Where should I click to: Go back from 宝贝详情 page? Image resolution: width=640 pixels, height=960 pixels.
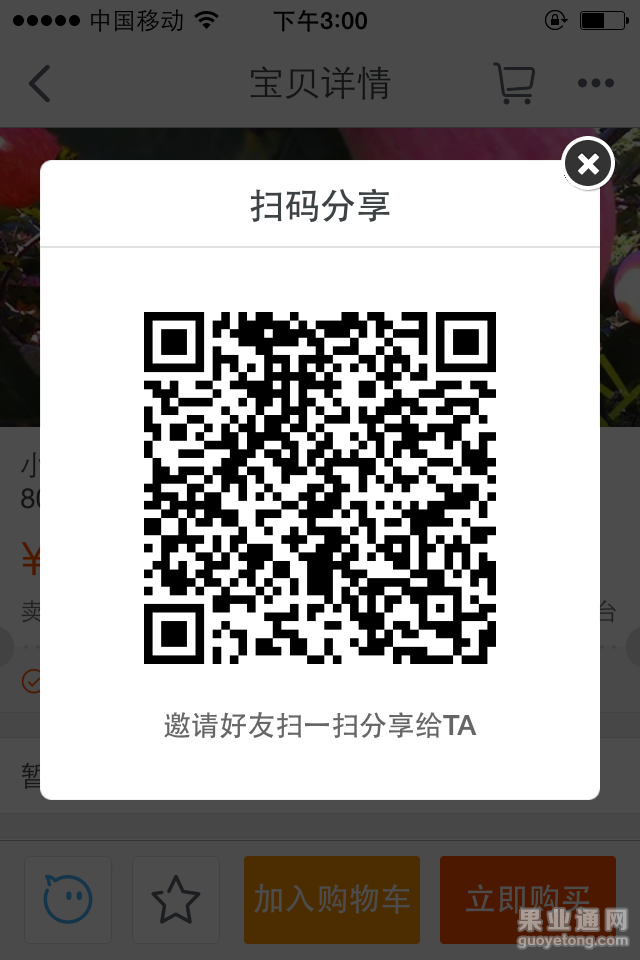coord(40,84)
